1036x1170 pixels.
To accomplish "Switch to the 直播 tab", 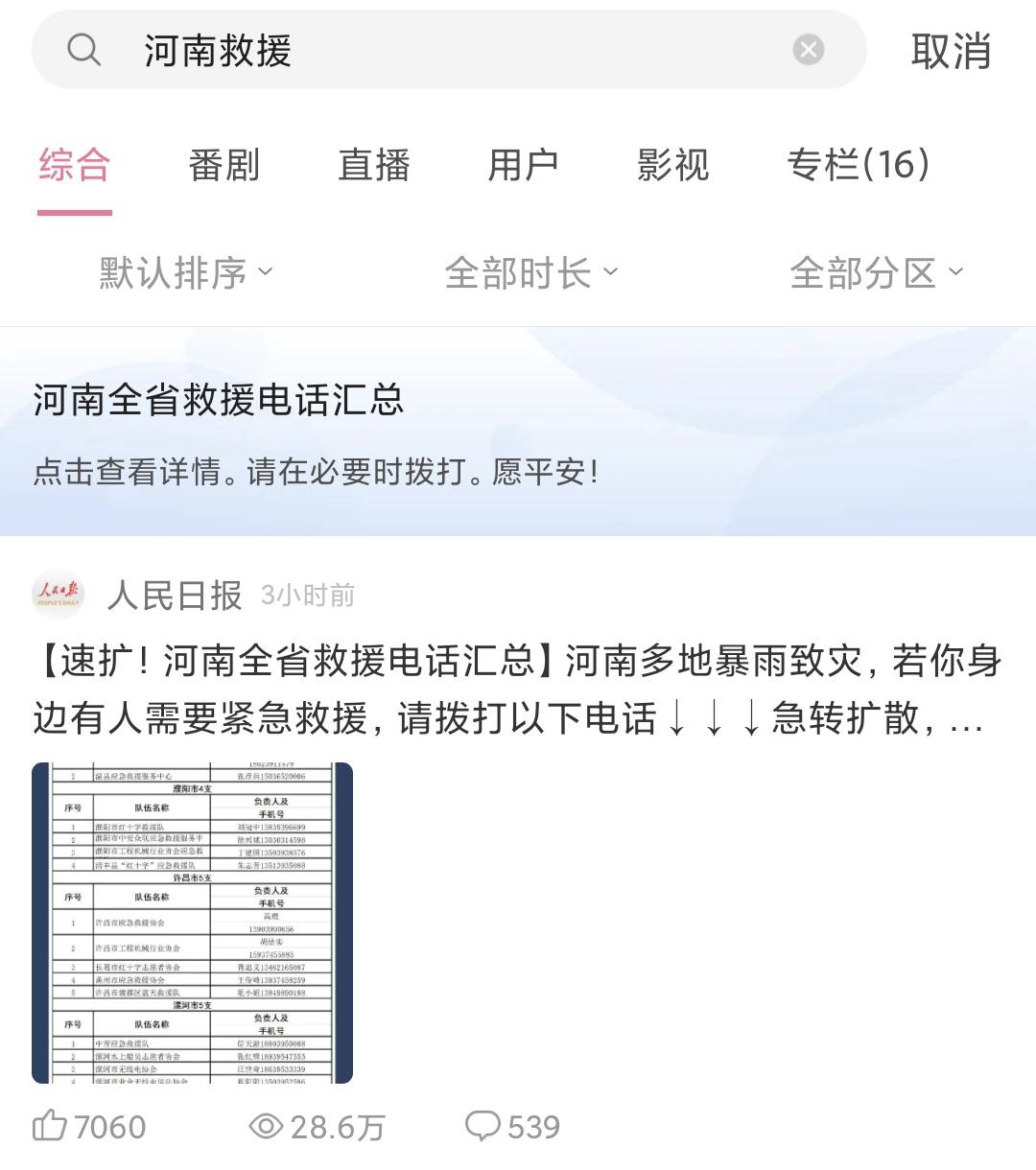I will (373, 165).
